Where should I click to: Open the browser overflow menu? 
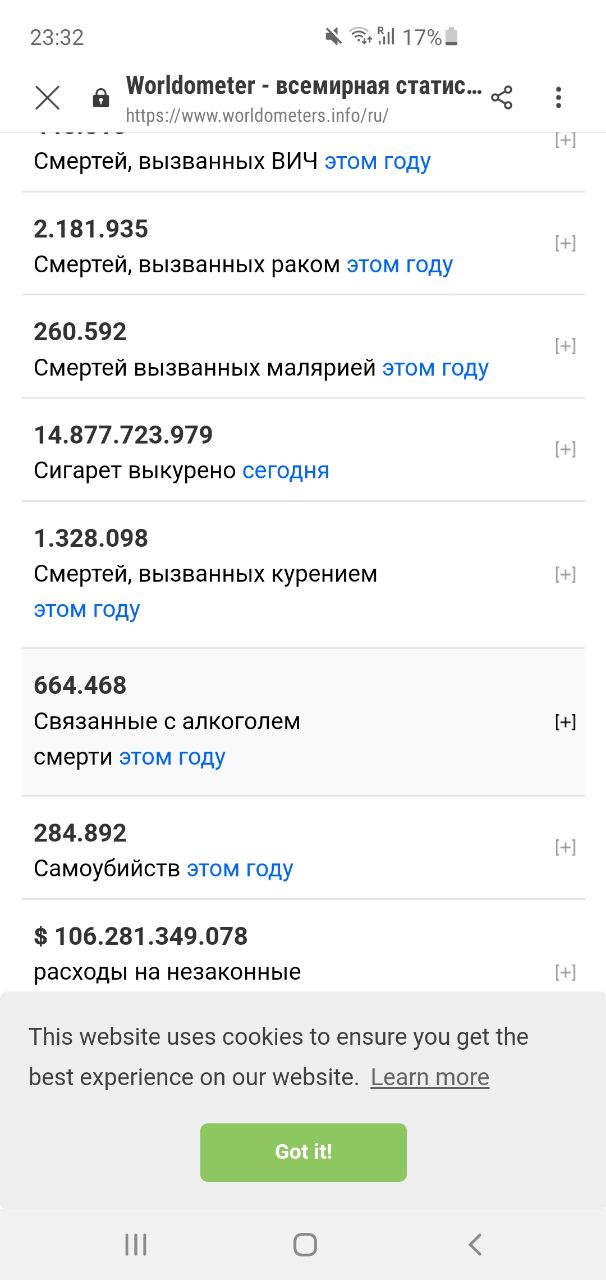click(558, 97)
